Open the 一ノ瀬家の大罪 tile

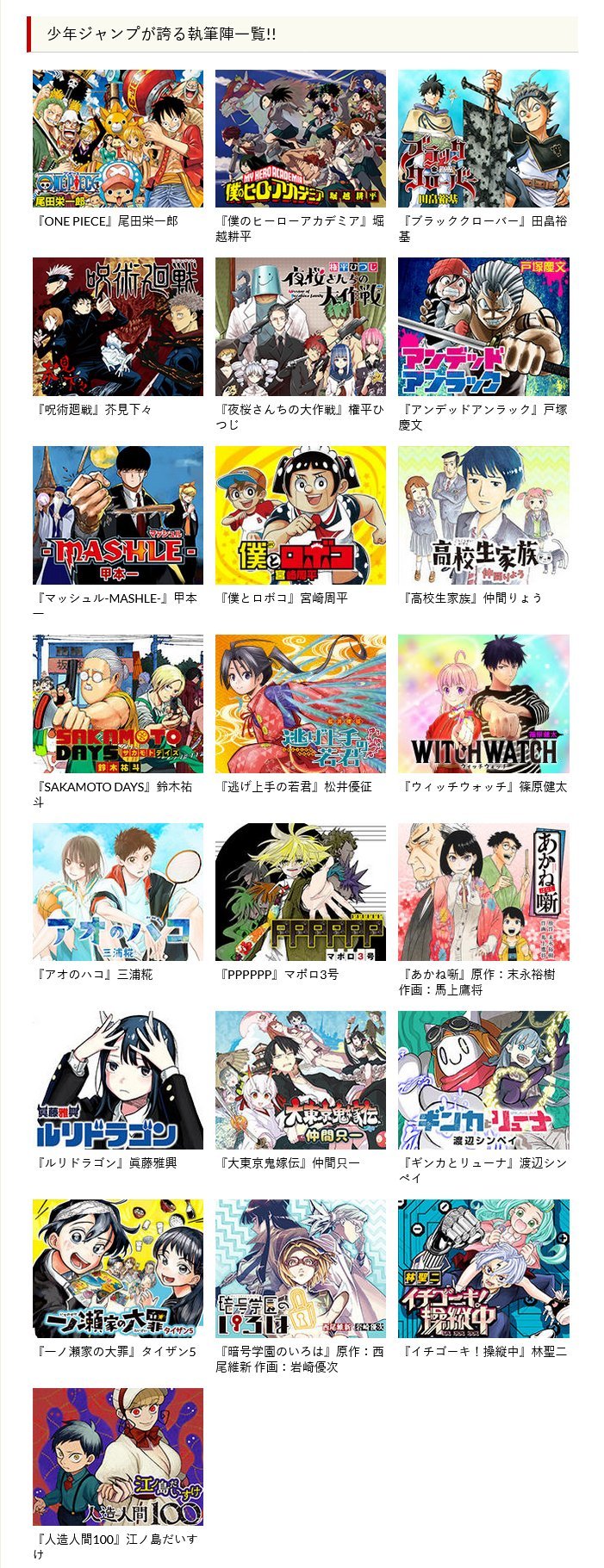[118, 1268]
